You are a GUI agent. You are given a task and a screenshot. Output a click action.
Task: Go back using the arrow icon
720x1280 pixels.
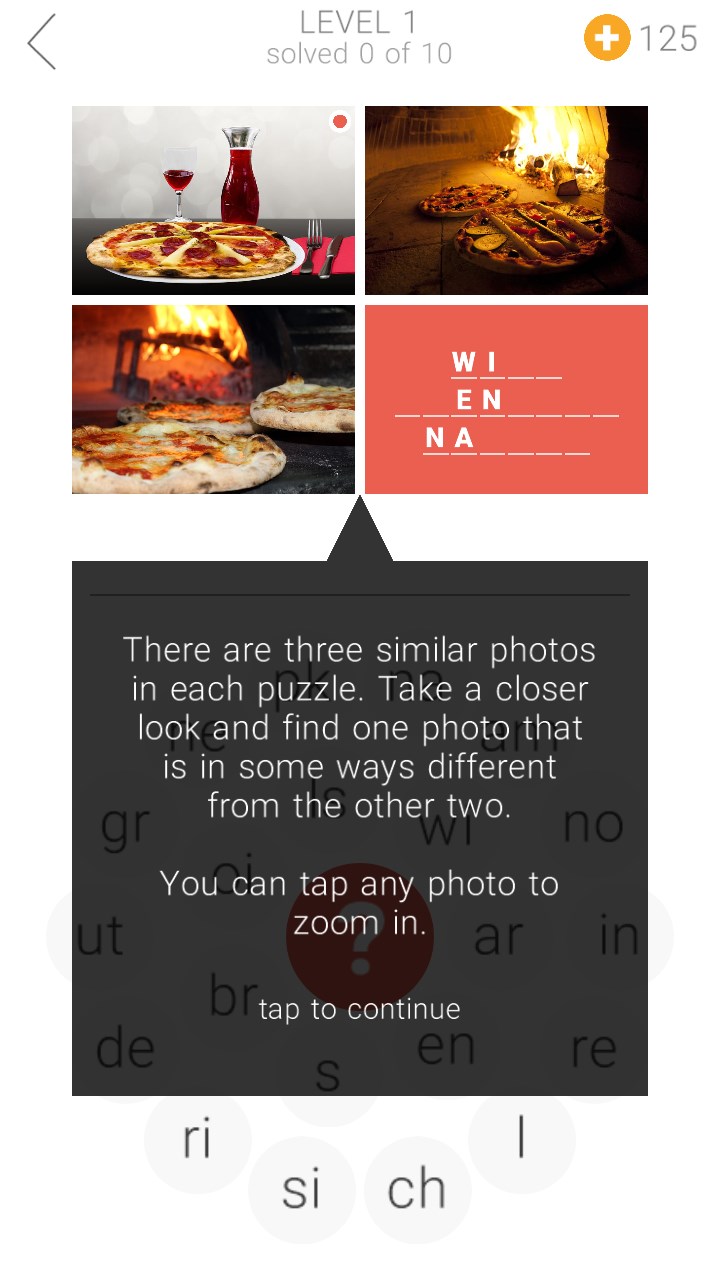42,42
